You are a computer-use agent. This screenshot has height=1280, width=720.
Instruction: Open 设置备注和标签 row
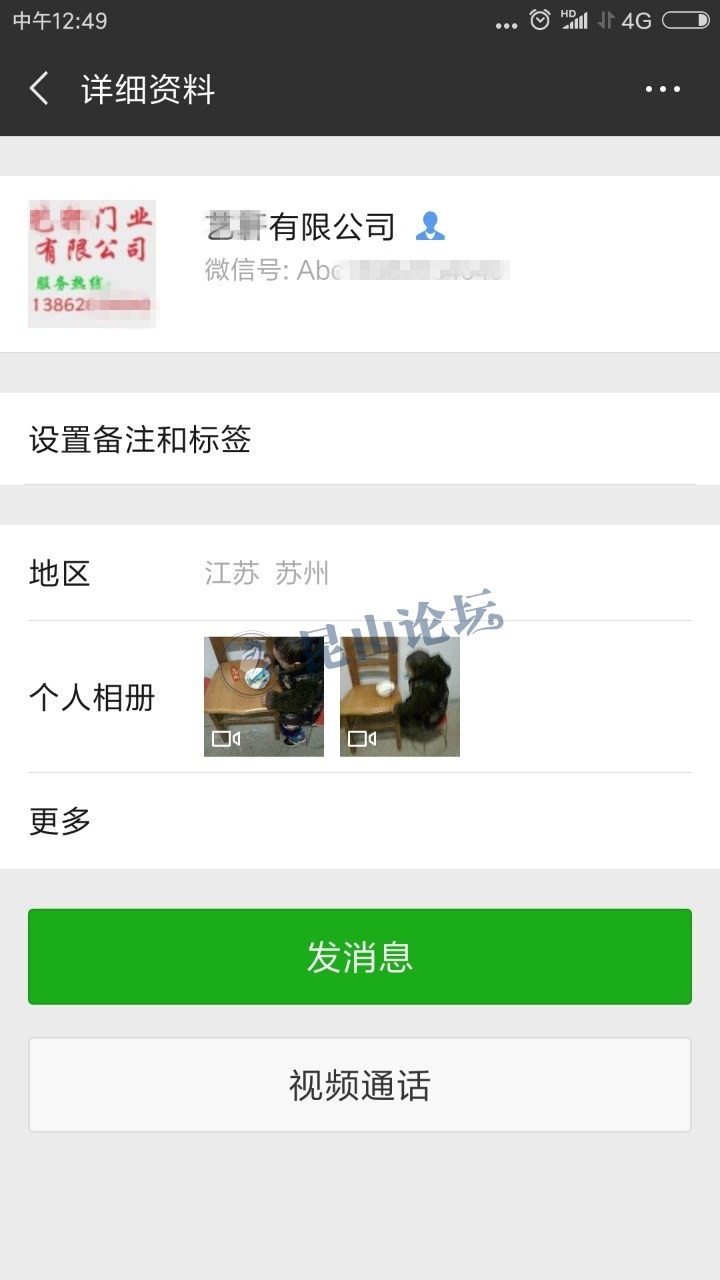pos(360,439)
